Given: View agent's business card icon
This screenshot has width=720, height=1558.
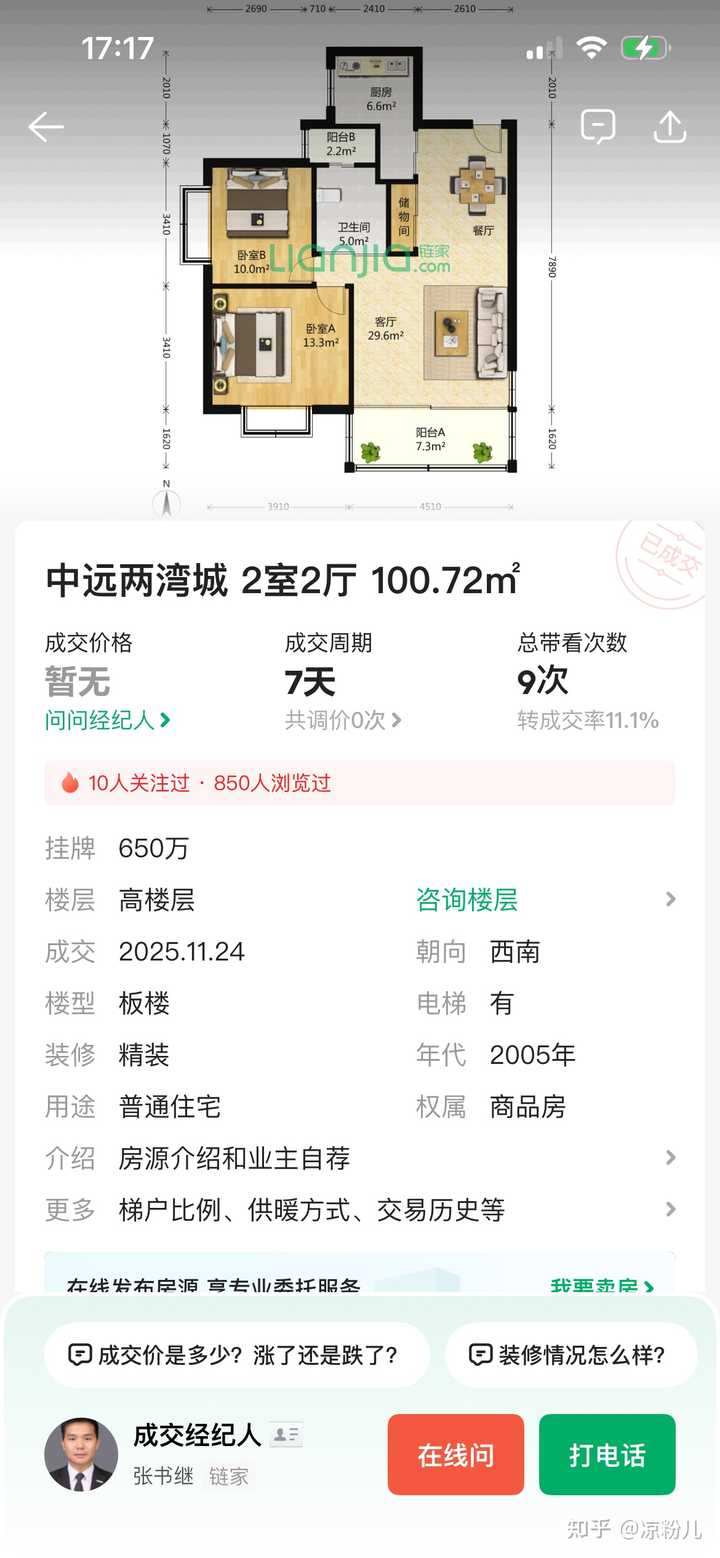Looking at the screenshot, I should pos(287,1435).
